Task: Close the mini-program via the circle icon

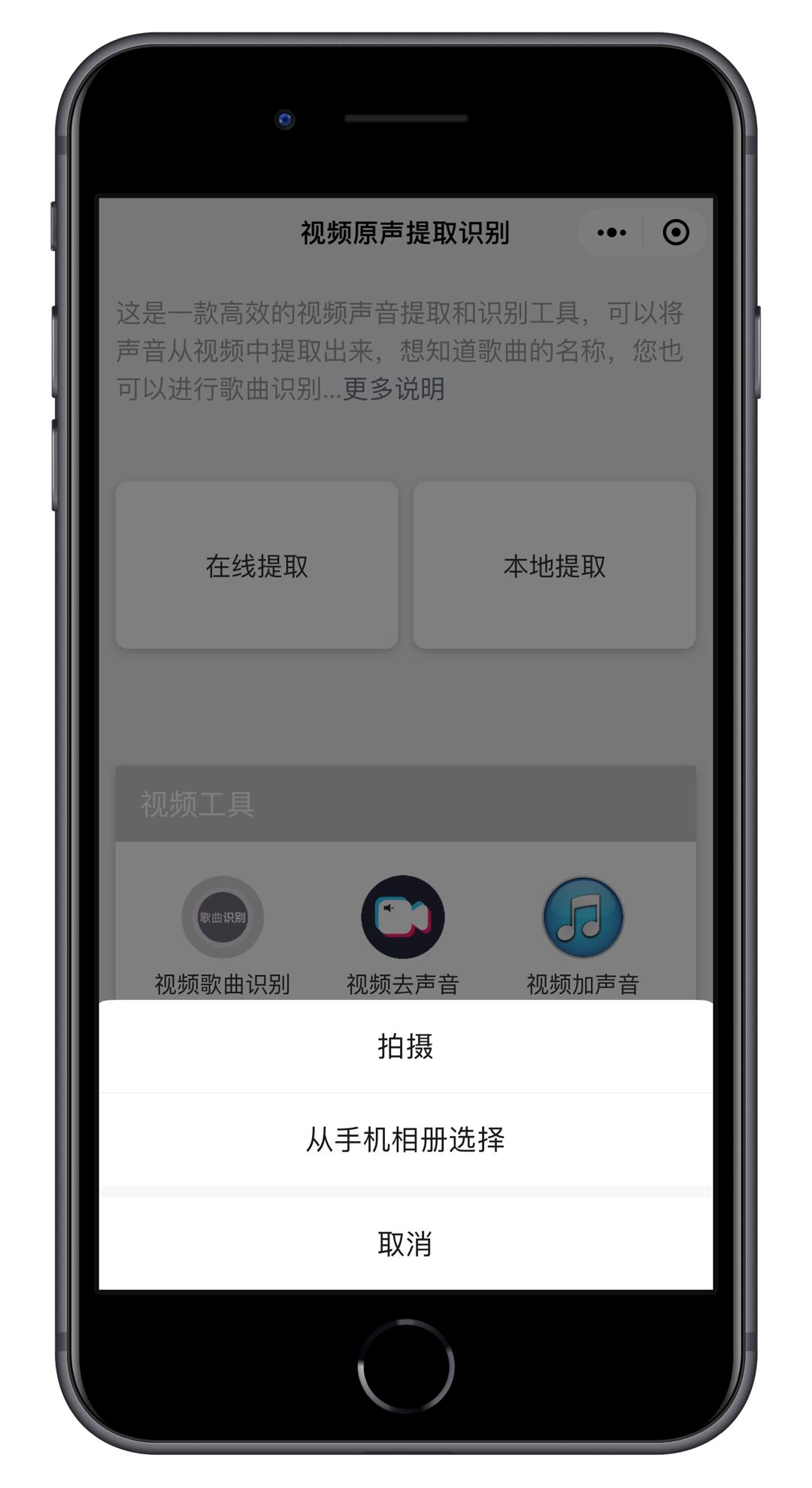Action: (675, 232)
